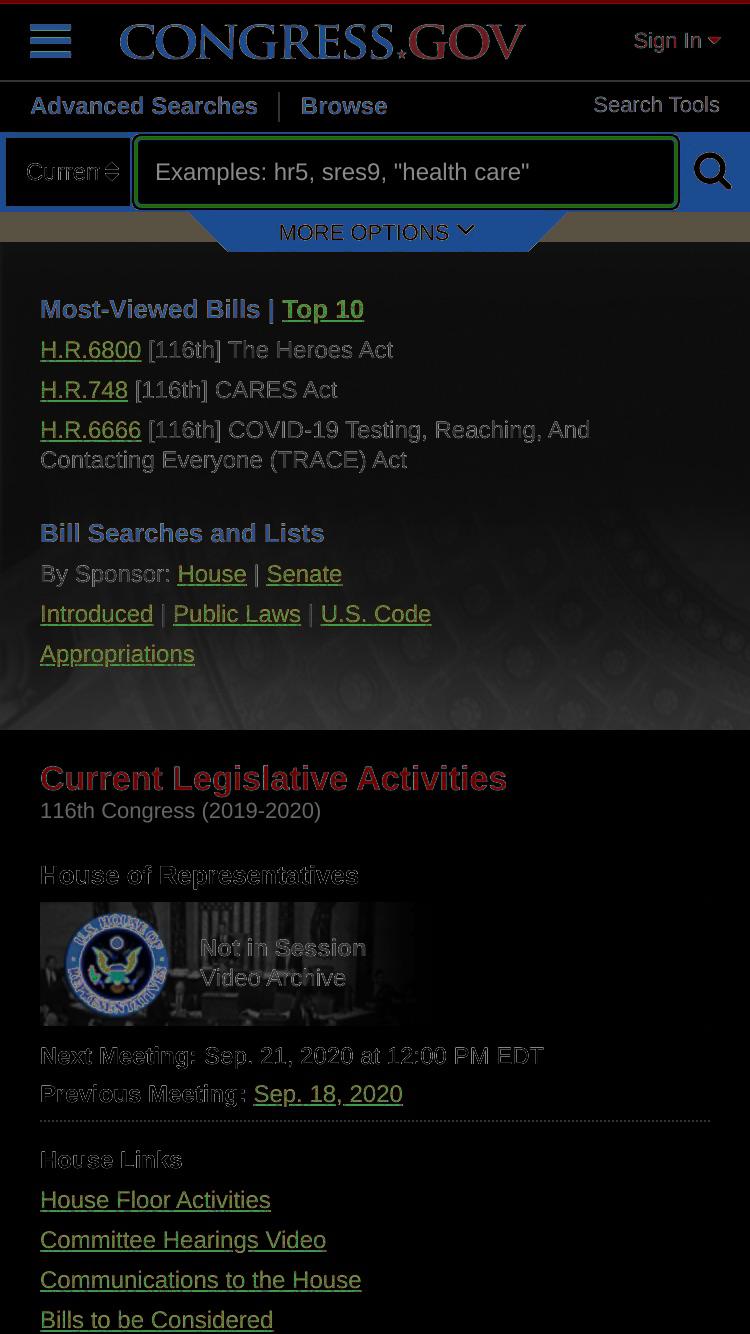Screen dimensions: 750x1334
Task: Open bill H.R.6666 TRACE Act
Action: click(x=90, y=430)
